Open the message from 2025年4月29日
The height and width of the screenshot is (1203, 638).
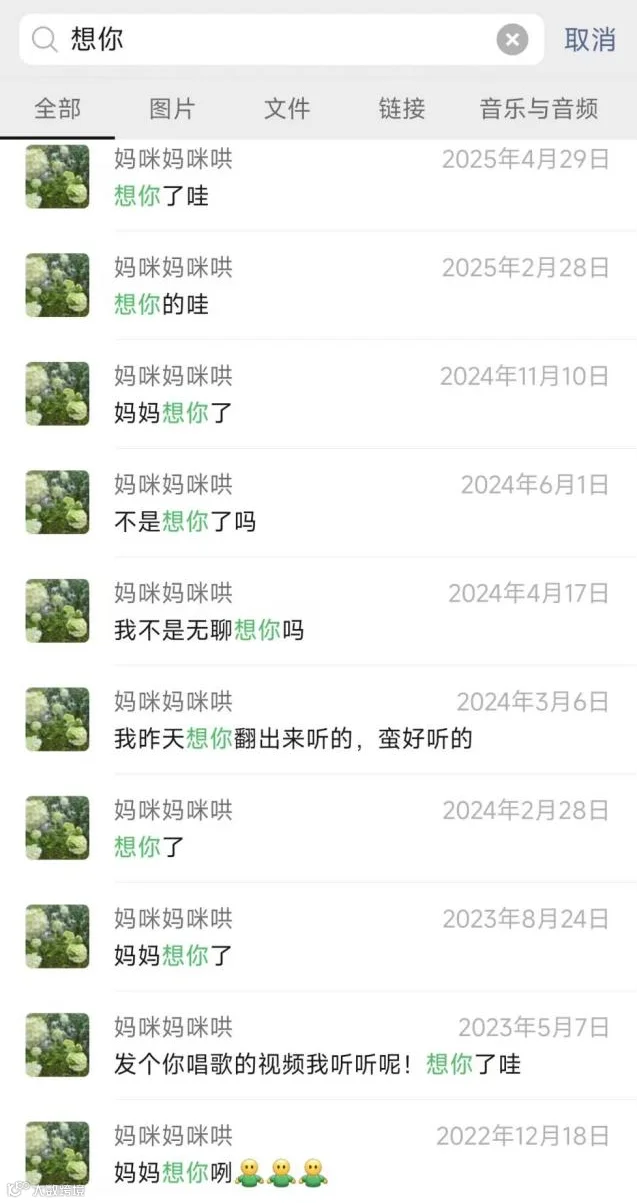pos(319,177)
